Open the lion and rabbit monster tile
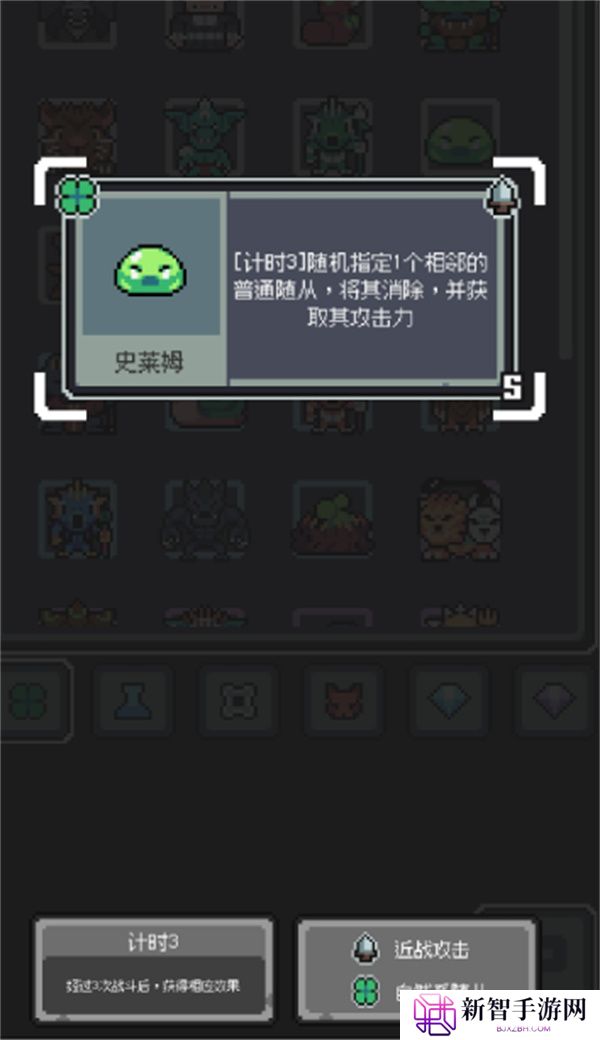600x1040 pixels. click(x=460, y=518)
